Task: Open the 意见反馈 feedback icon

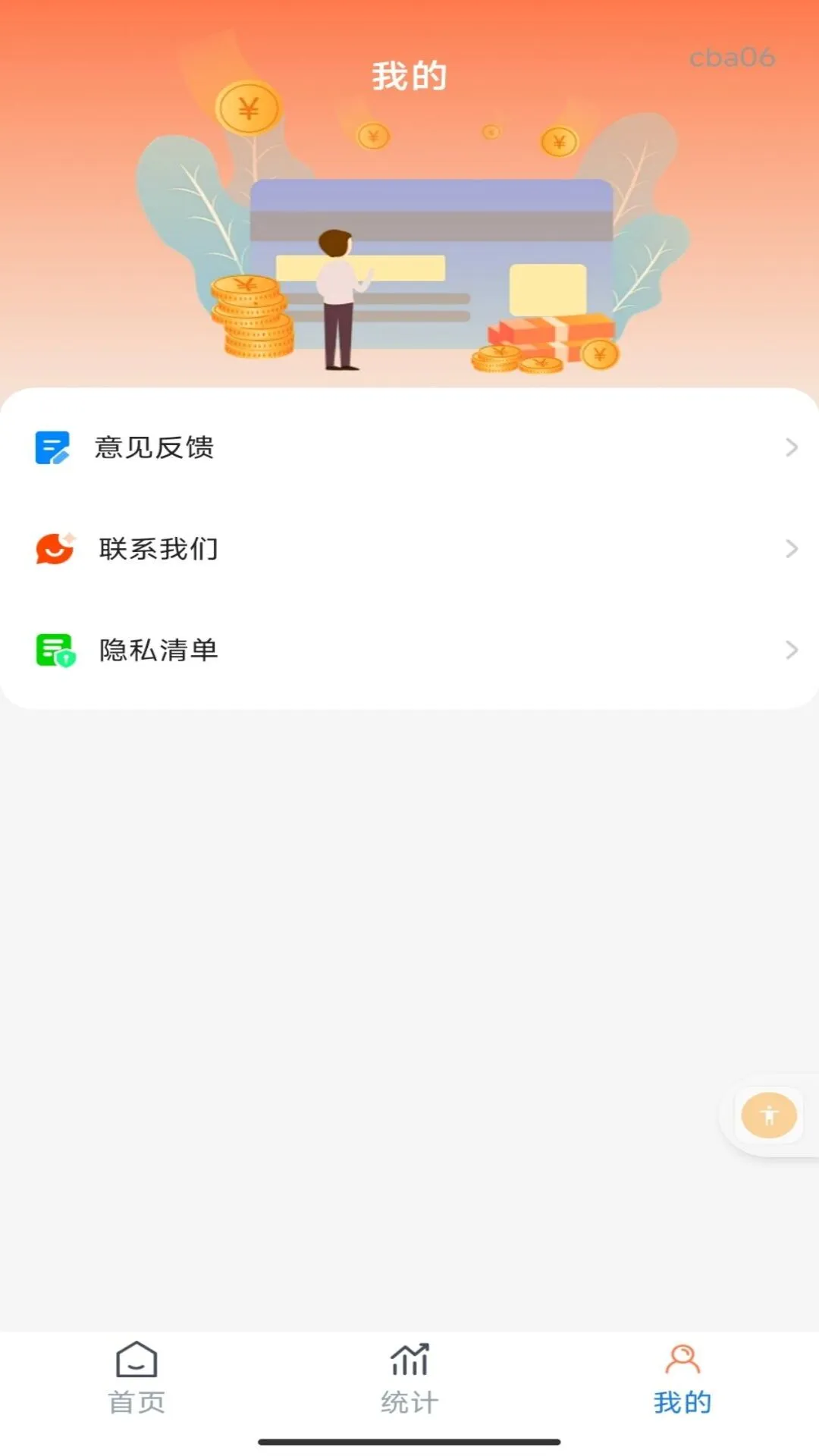Action: 51,448
